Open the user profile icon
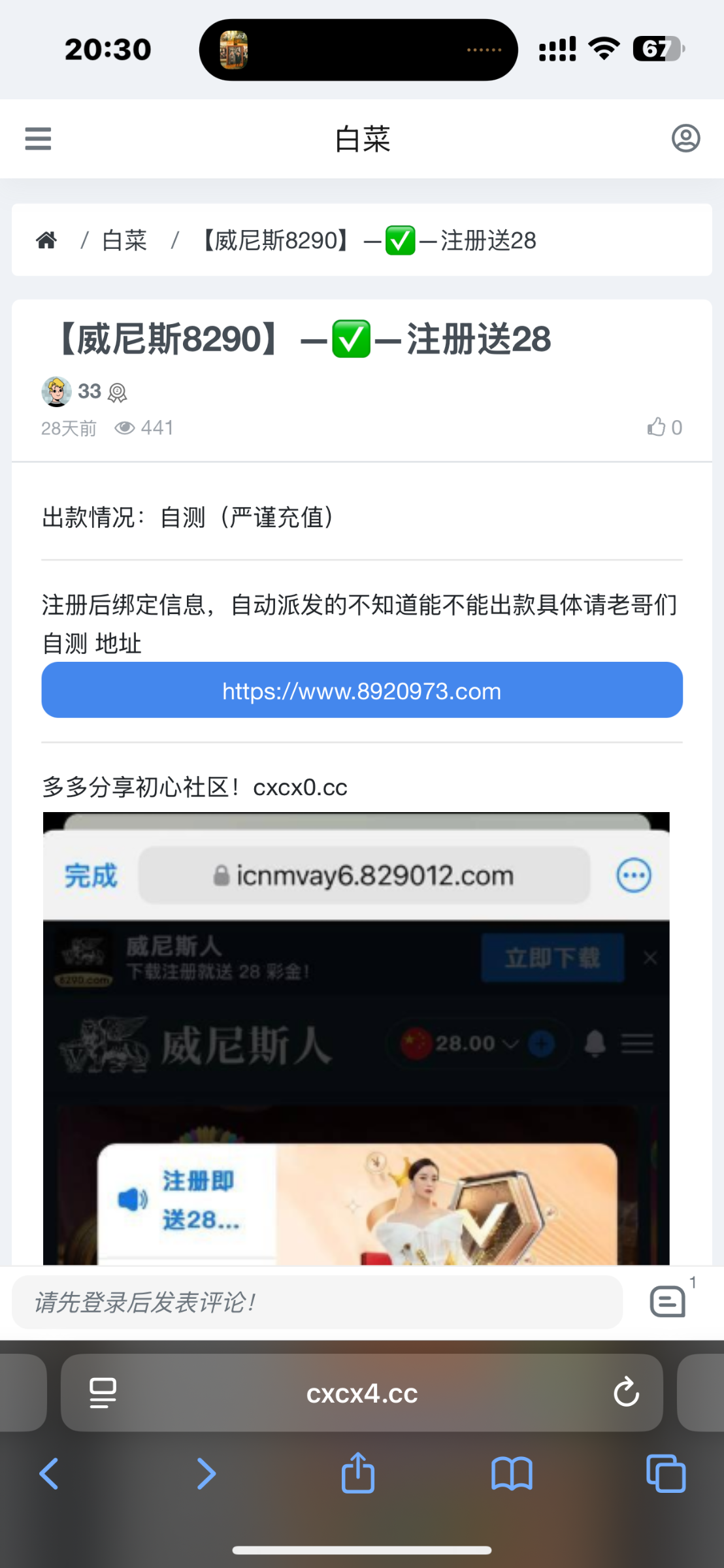 coord(685,139)
